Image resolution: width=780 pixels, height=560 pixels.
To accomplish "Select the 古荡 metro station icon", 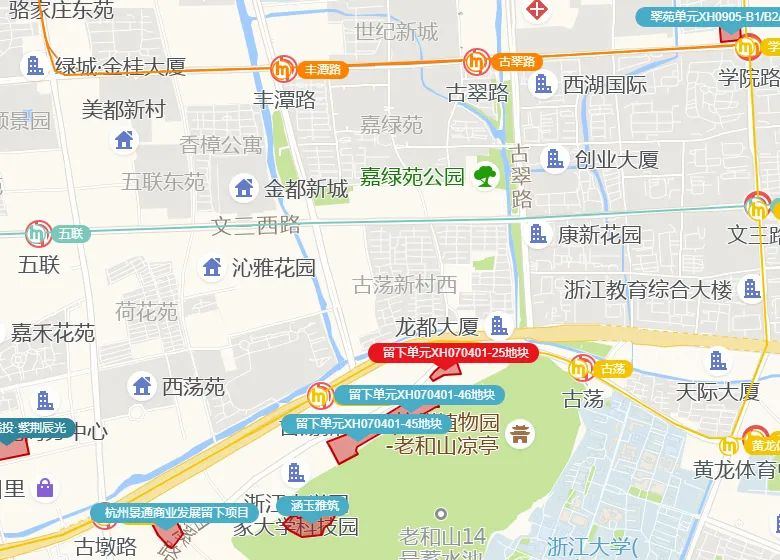I will point(580,368).
